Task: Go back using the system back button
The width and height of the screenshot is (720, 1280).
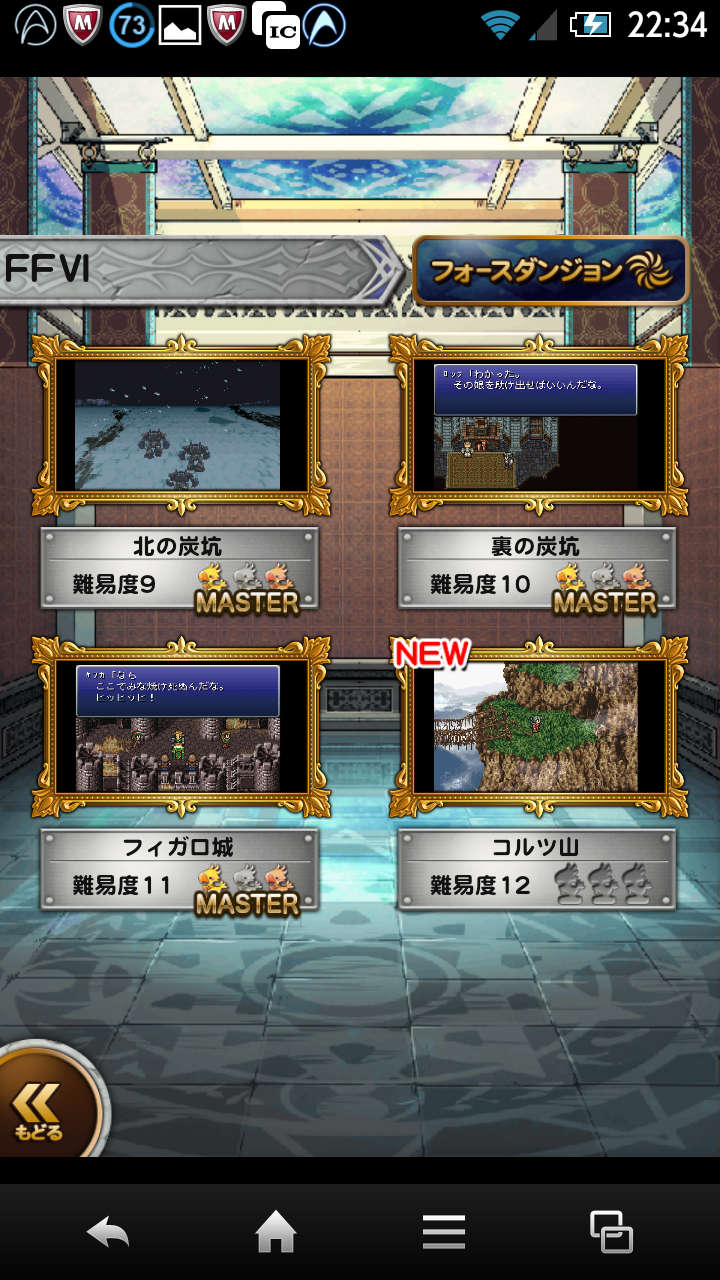Action: pyautogui.click(x=108, y=1232)
